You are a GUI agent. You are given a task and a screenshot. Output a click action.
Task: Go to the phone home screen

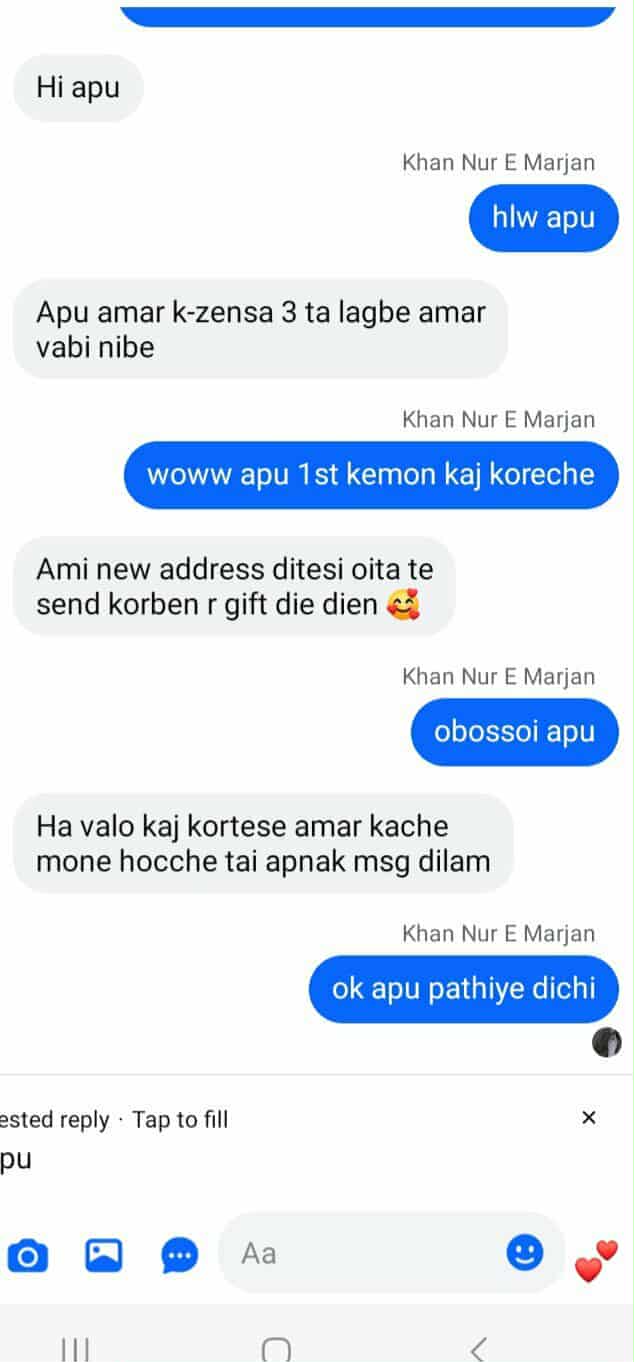[x=276, y=1348]
